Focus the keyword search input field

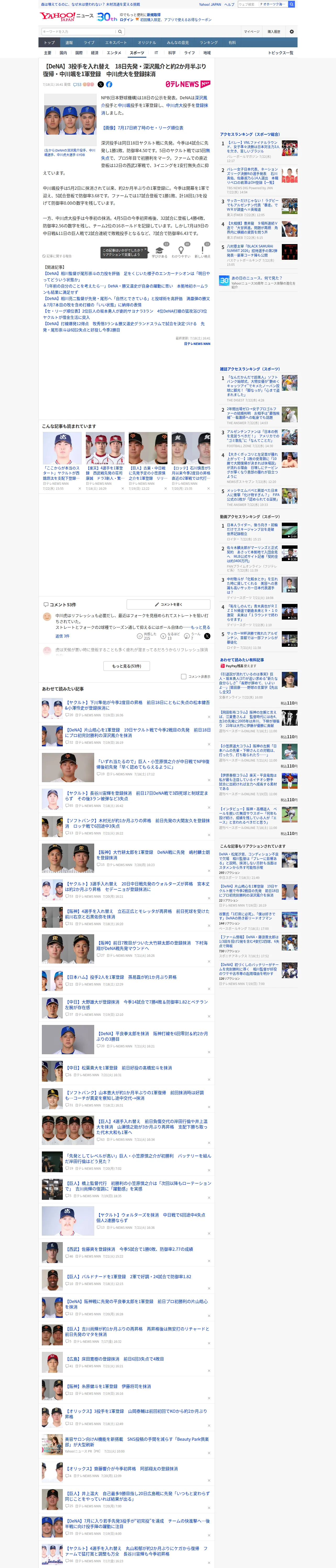[79, 32]
